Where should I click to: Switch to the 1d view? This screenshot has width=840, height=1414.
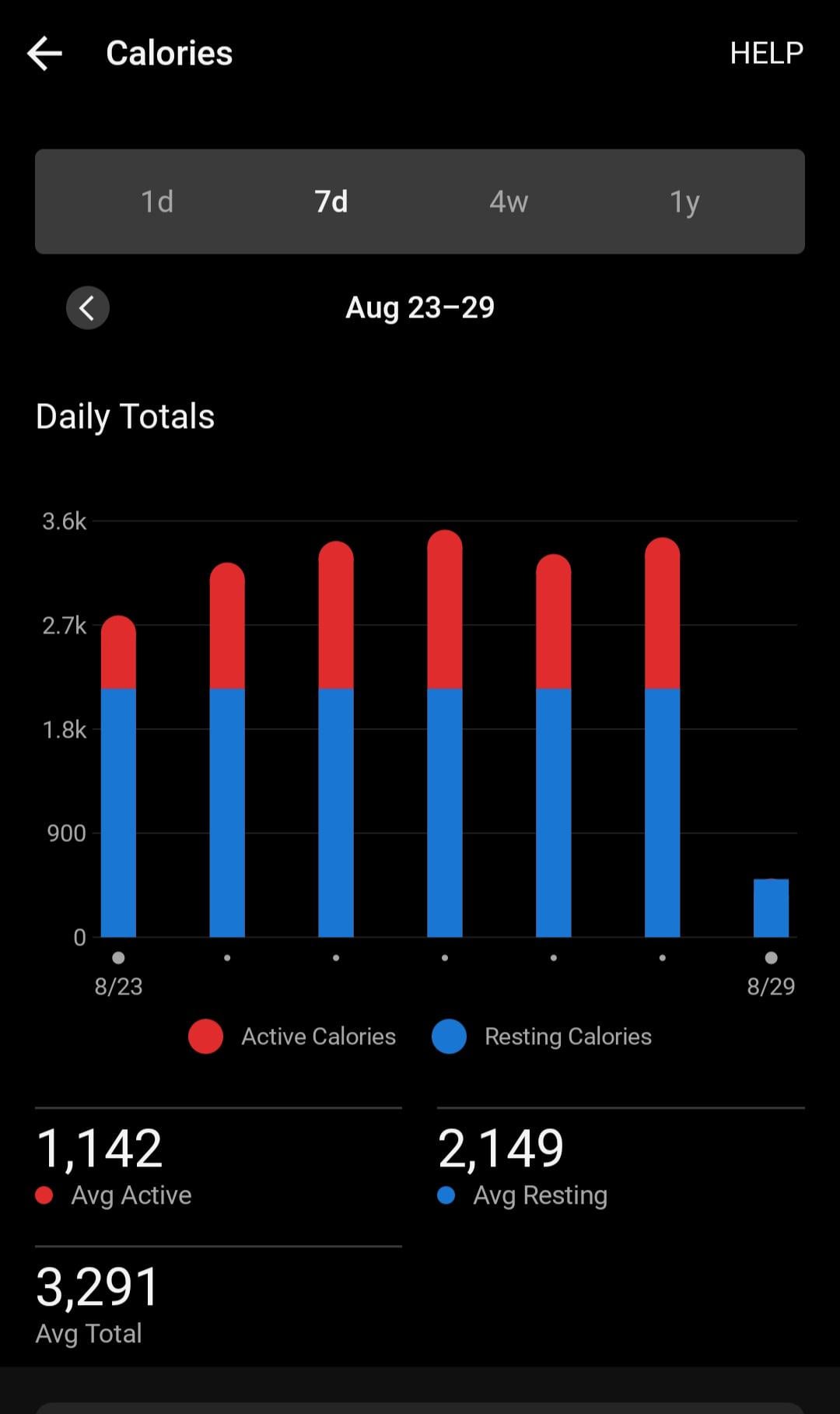156,202
